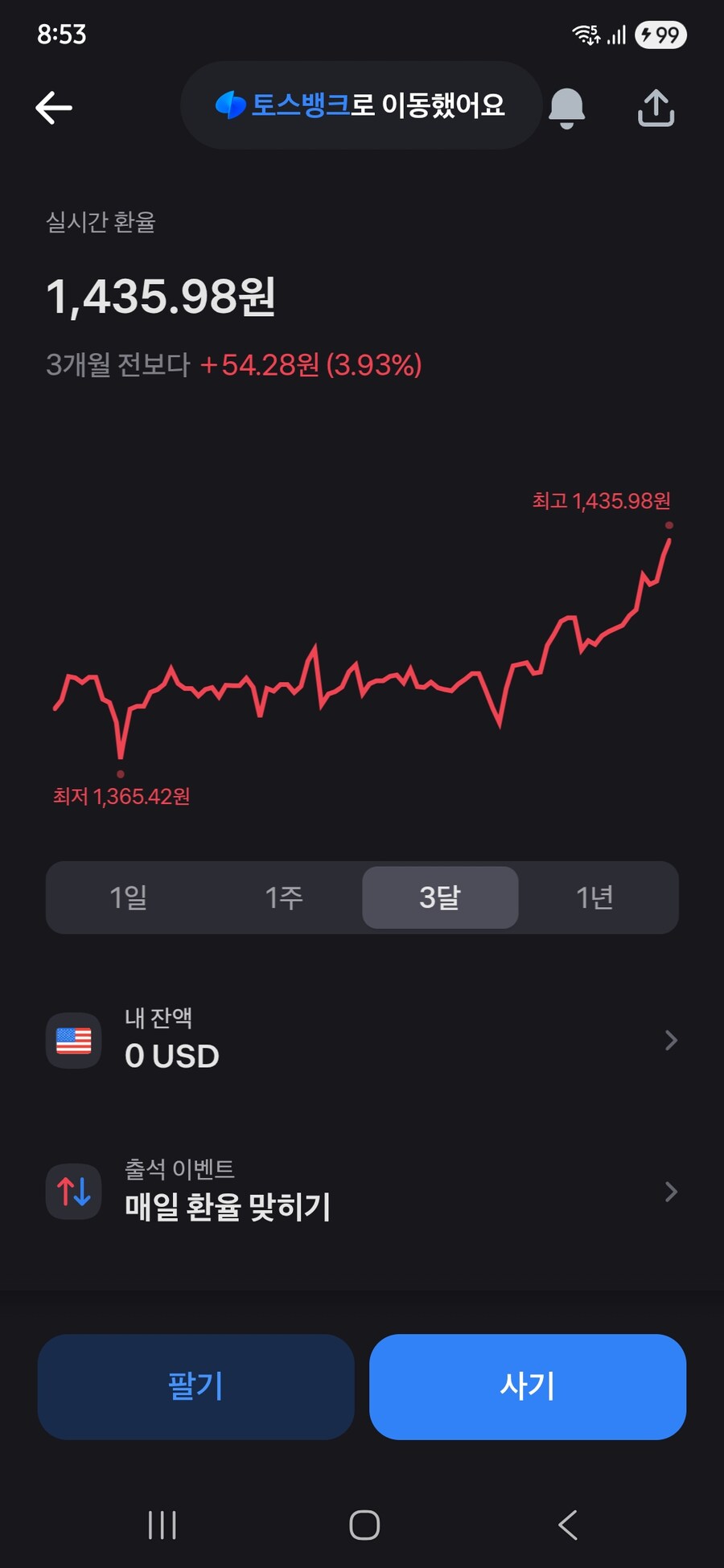
Task: Open the 매일 환율 맞히기 event
Action: point(362,1192)
